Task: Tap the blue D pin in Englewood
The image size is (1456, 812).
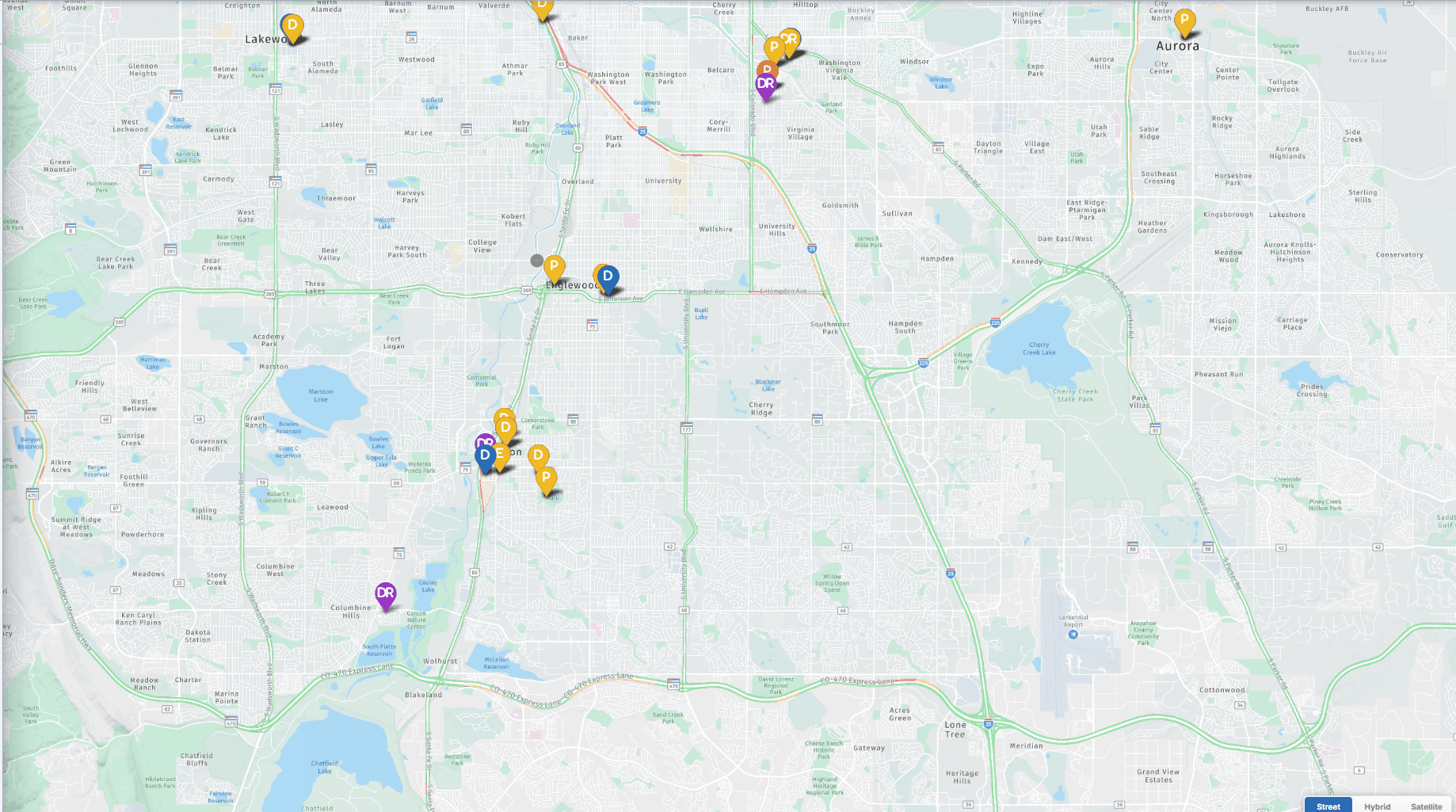Action: click(608, 277)
